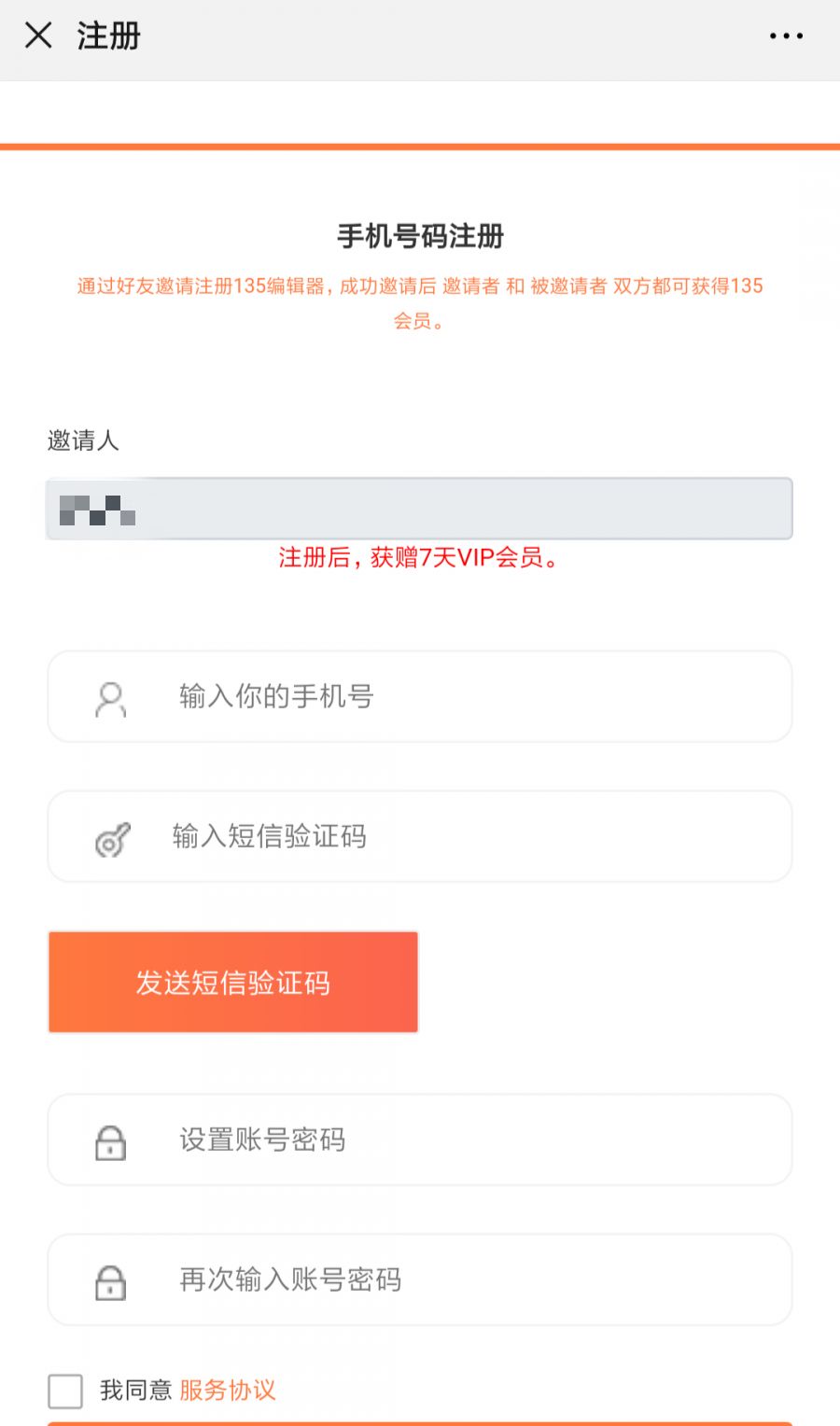Check the 我同意 agreement checkbox
The height and width of the screenshot is (1426, 840).
(x=65, y=1391)
